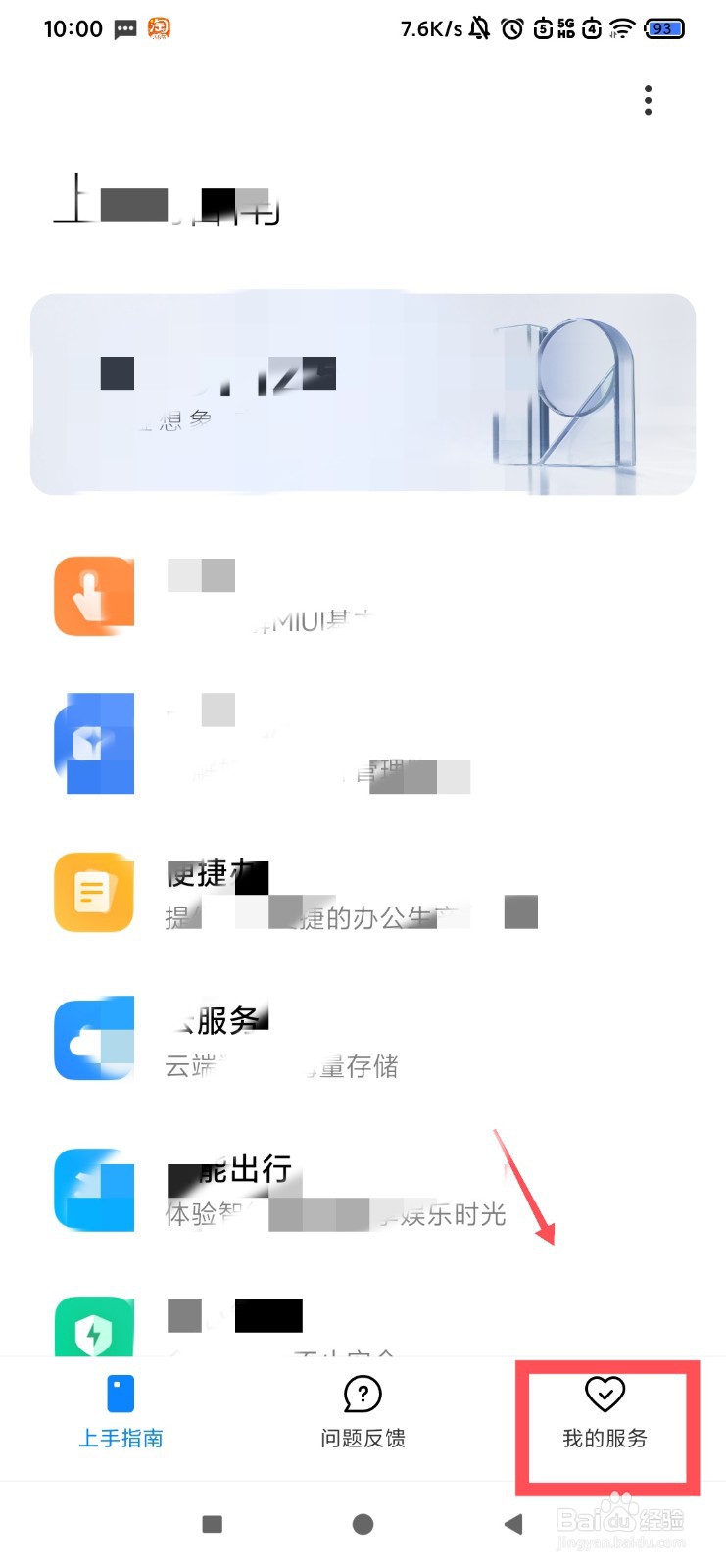This screenshot has height=1568, width=726.
Task: Open the yellow 便捷办公 notes icon
Action: tap(93, 892)
